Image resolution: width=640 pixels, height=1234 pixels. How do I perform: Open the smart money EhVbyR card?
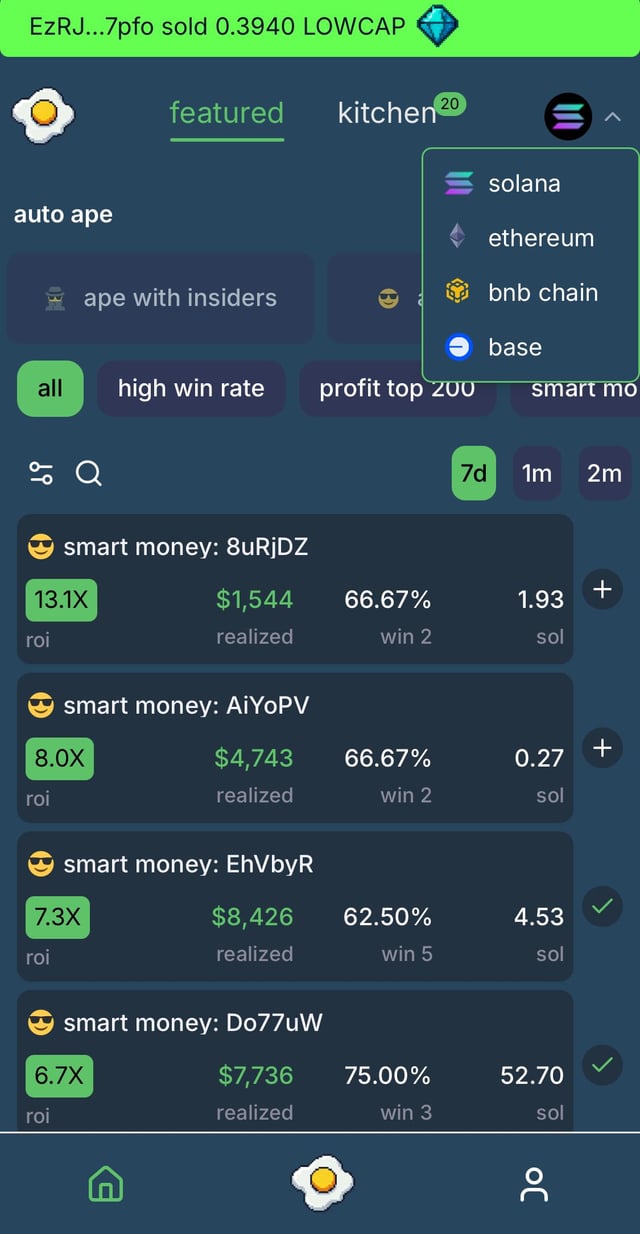point(295,906)
